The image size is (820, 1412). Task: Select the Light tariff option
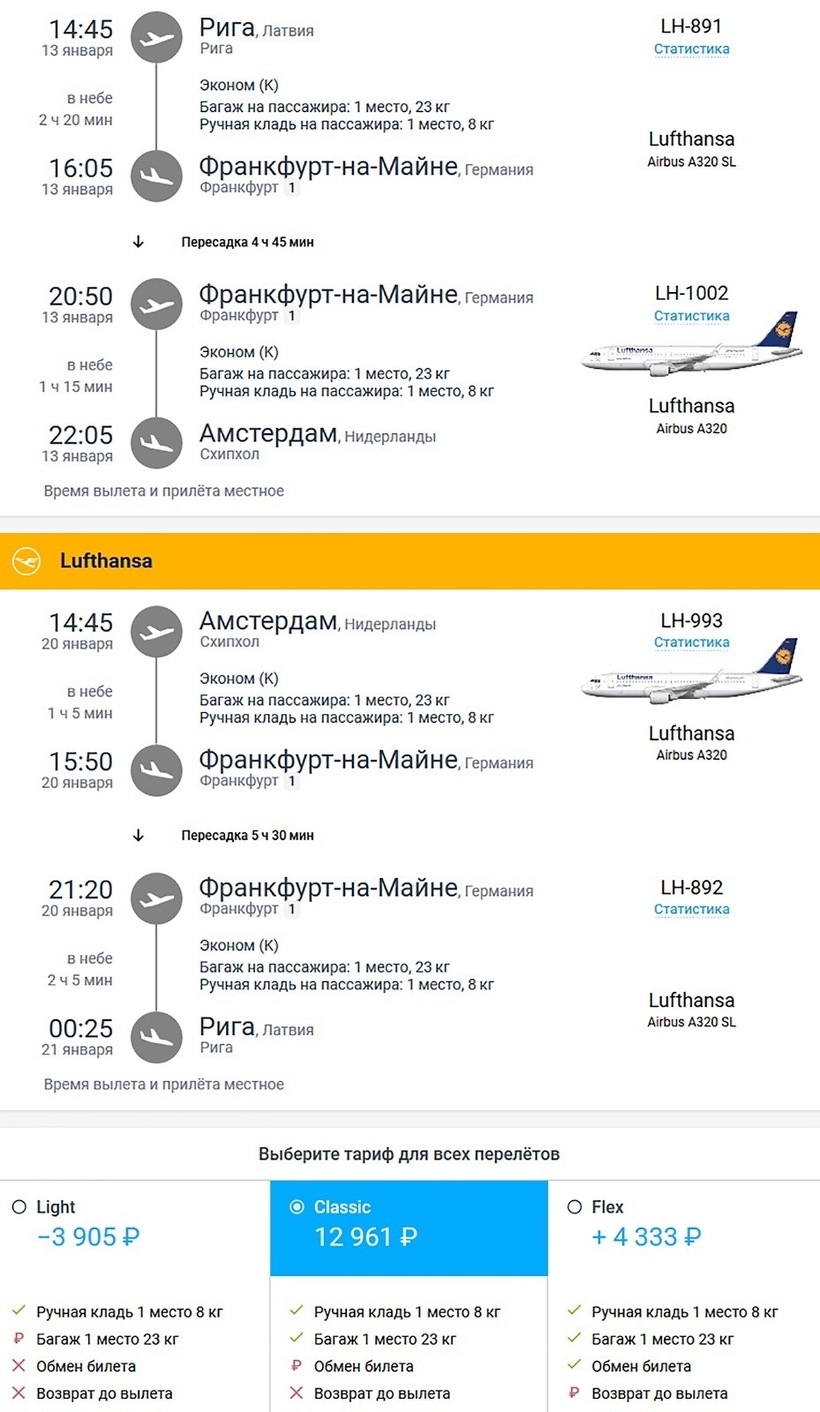(x=19, y=1207)
